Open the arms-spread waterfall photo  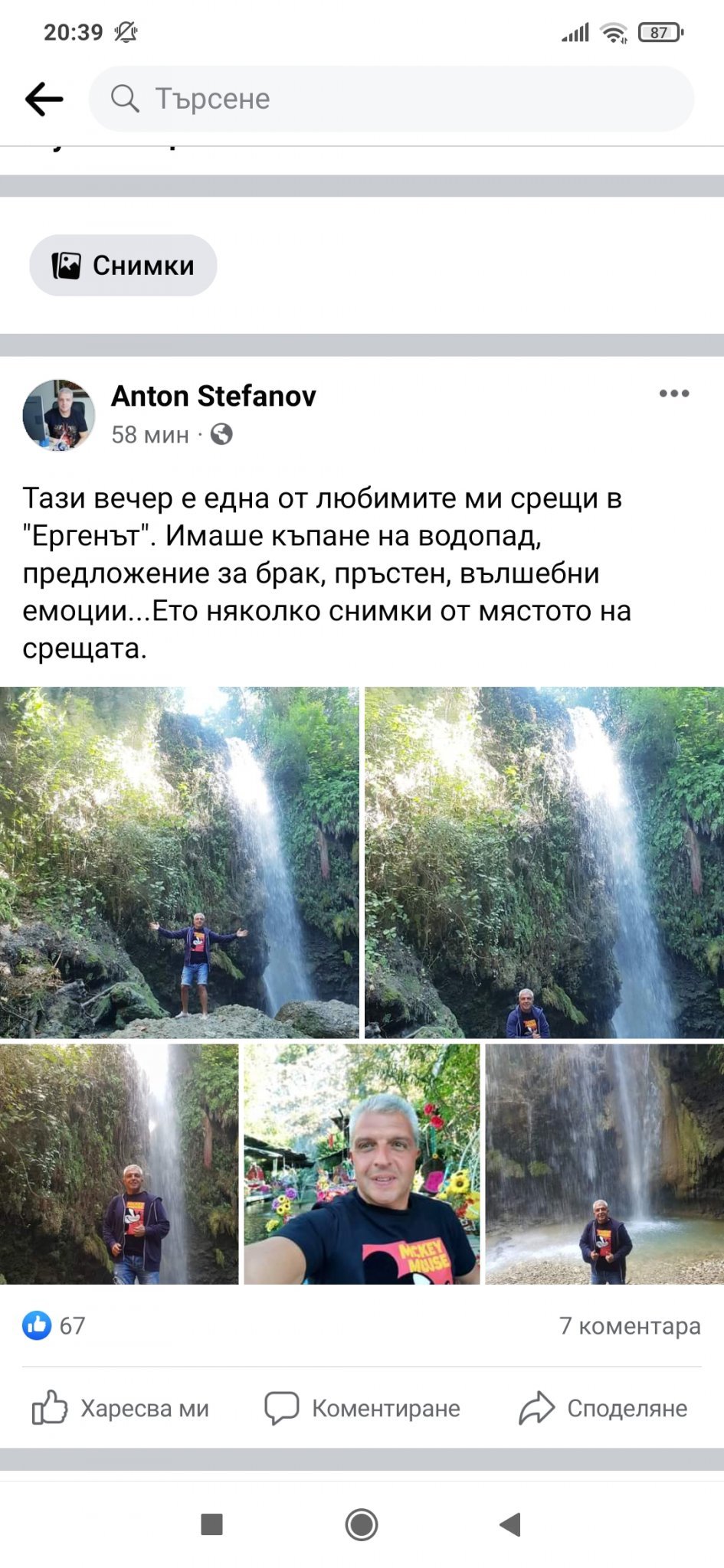coord(179,862)
